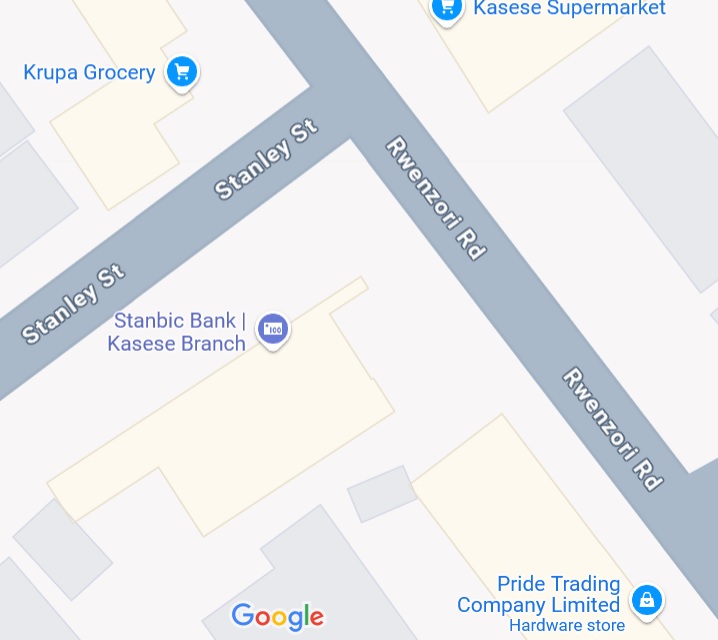718x640 pixels.
Task: Tap the Stanbic Bank Kasese Branch pin
Action: (x=273, y=328)
